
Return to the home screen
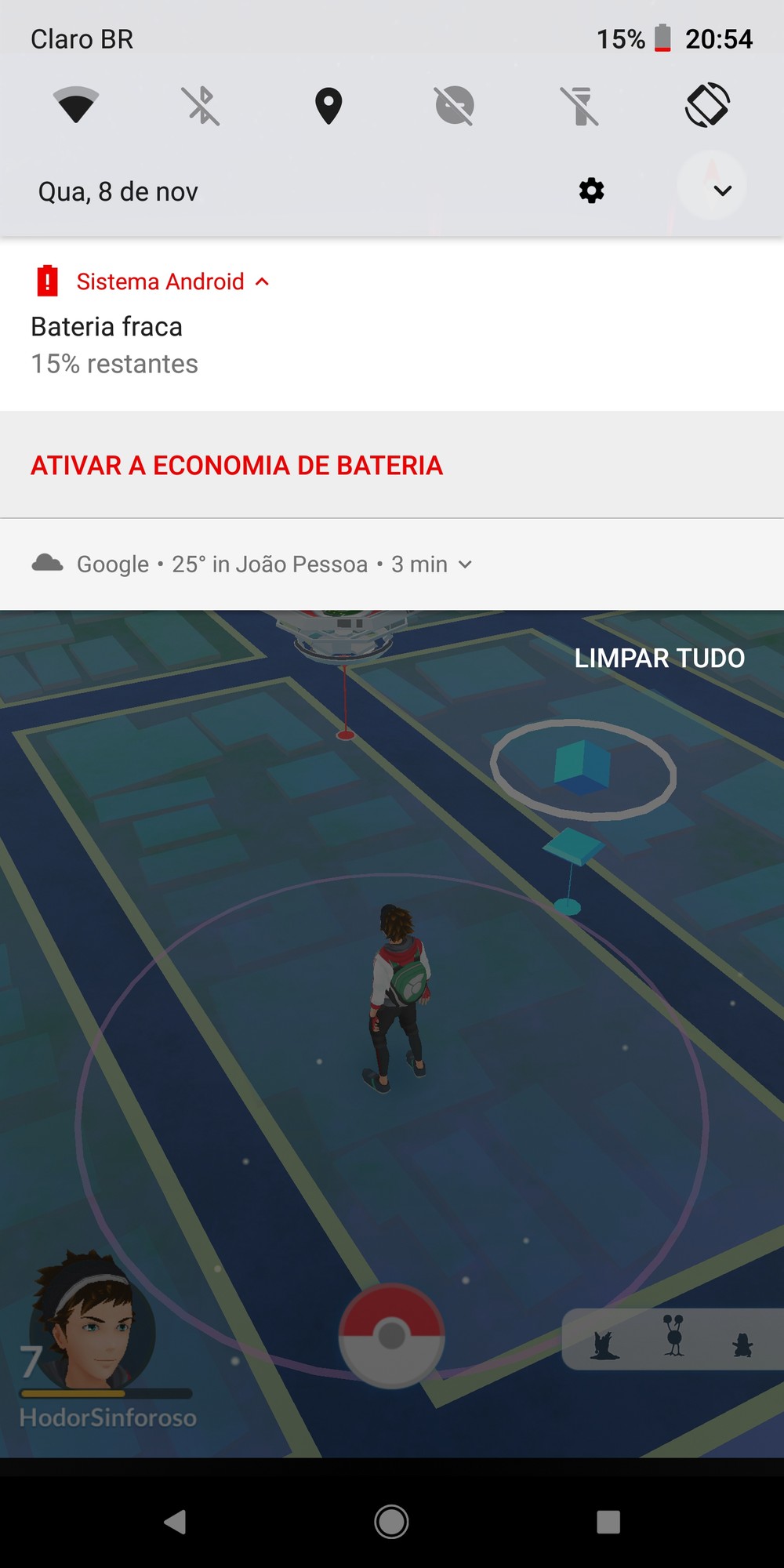pyautogui.click(x=391, y=1522)
